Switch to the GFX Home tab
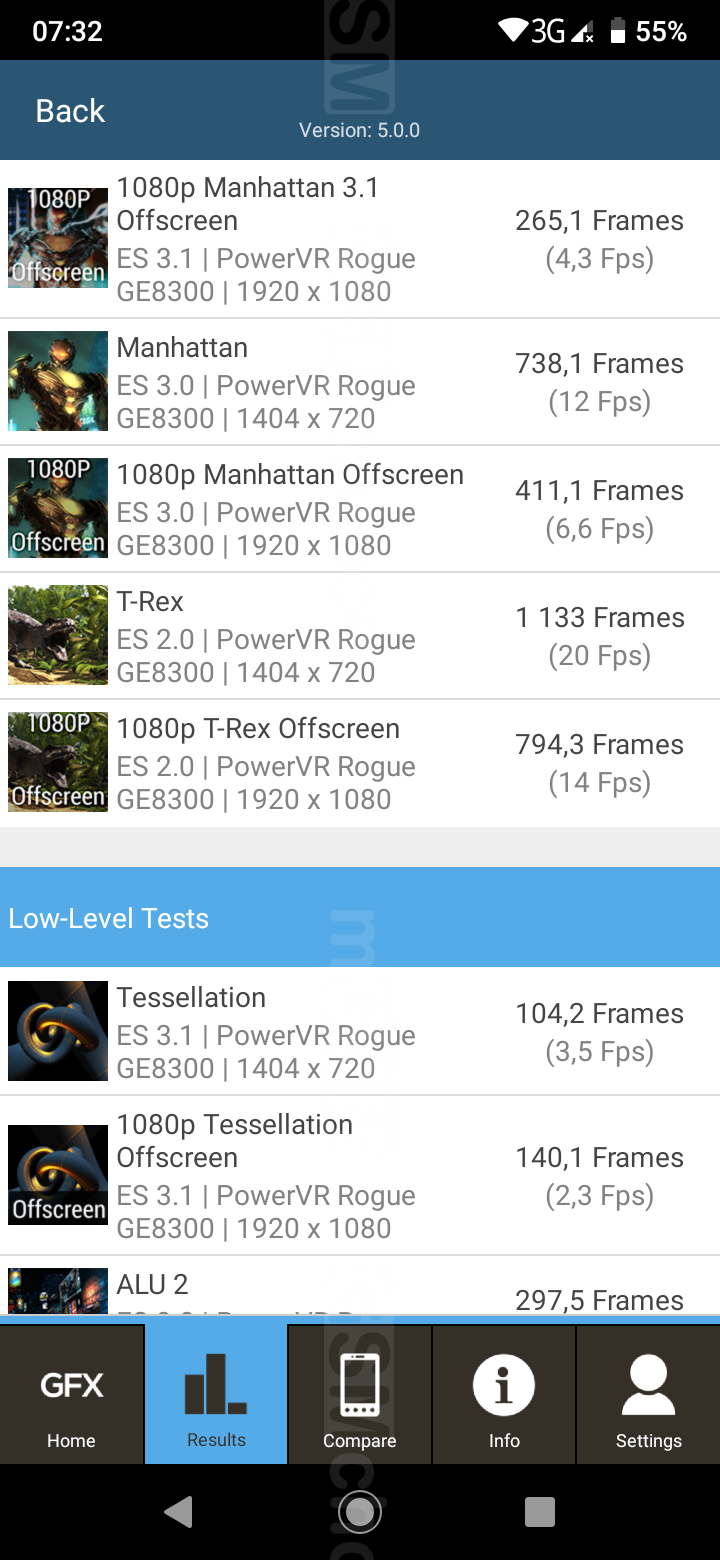Image resolution: width=720 pixels, height=1560 pixels. click(72, 1395)
